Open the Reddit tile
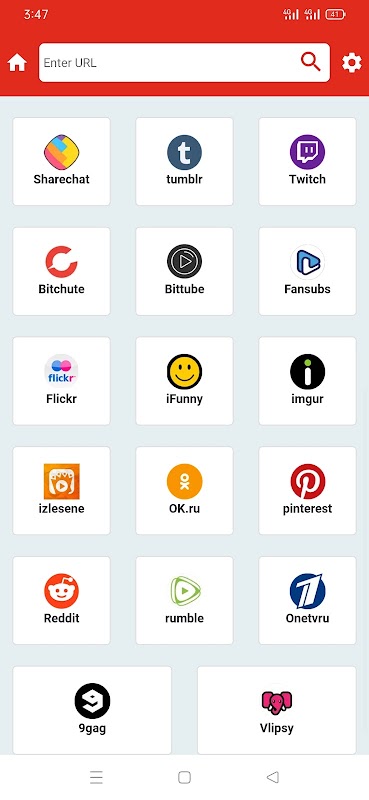369x800 pixels. pyautogui.click(x=61, y=600)
